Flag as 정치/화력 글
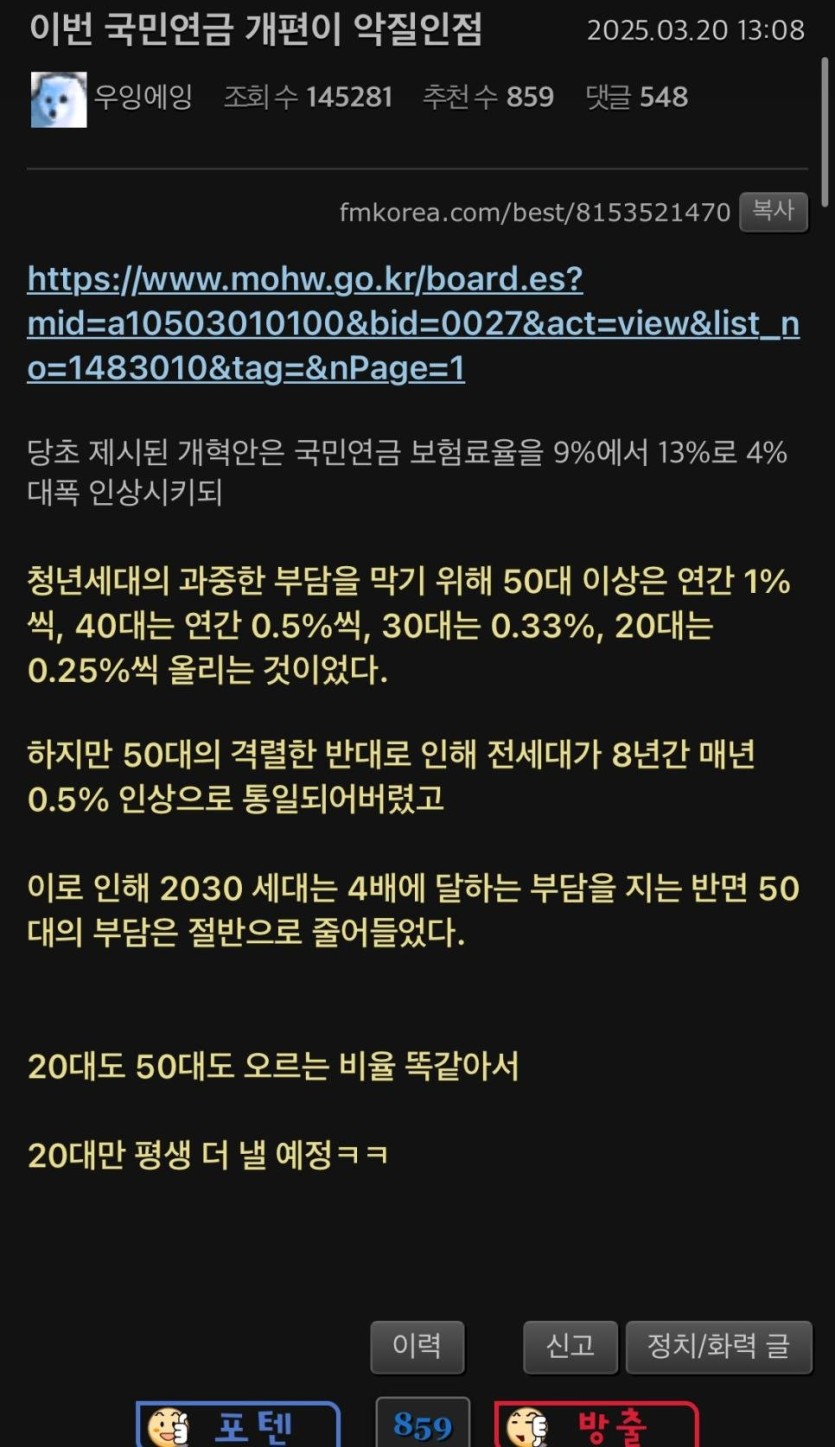835x1447 pixels. [717, 1346]
